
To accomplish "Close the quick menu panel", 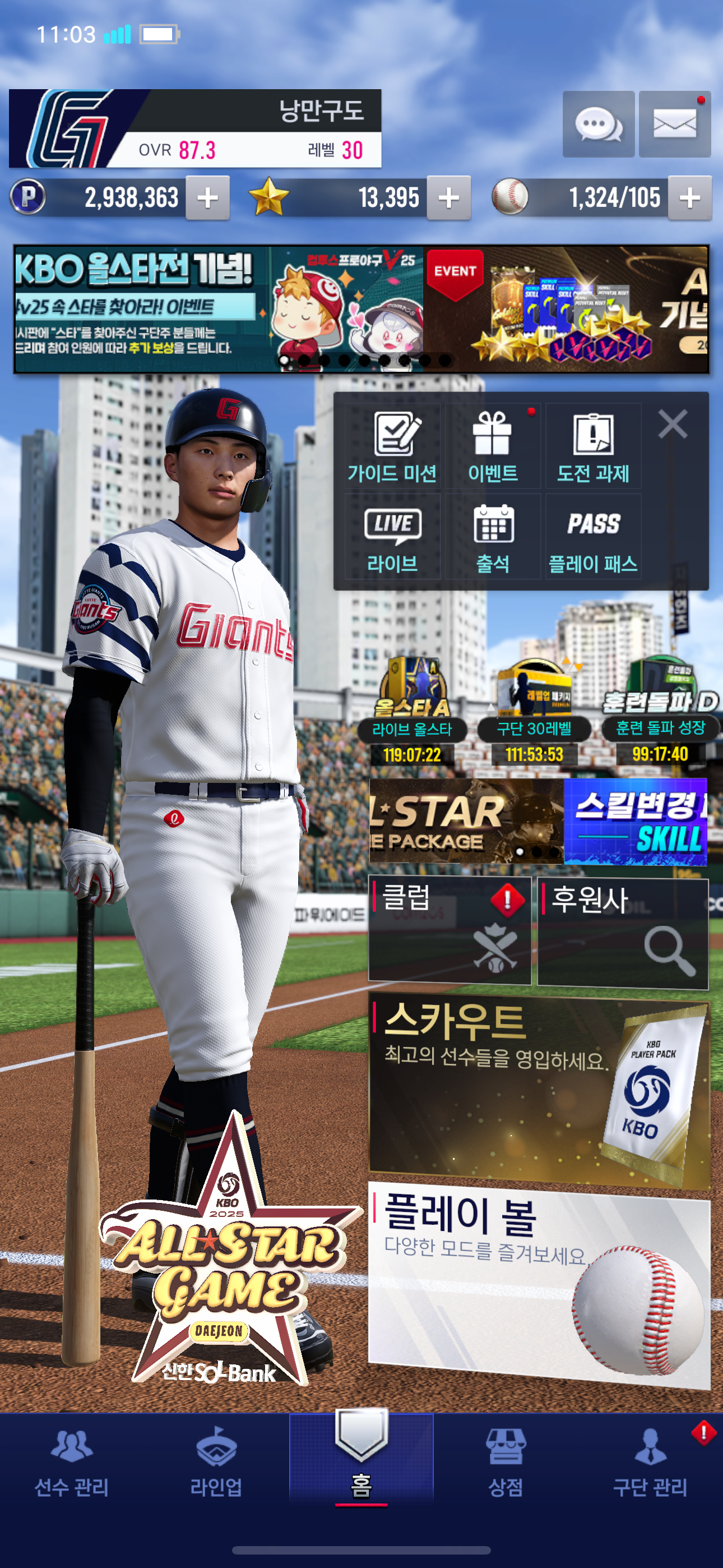I will 673,423.
